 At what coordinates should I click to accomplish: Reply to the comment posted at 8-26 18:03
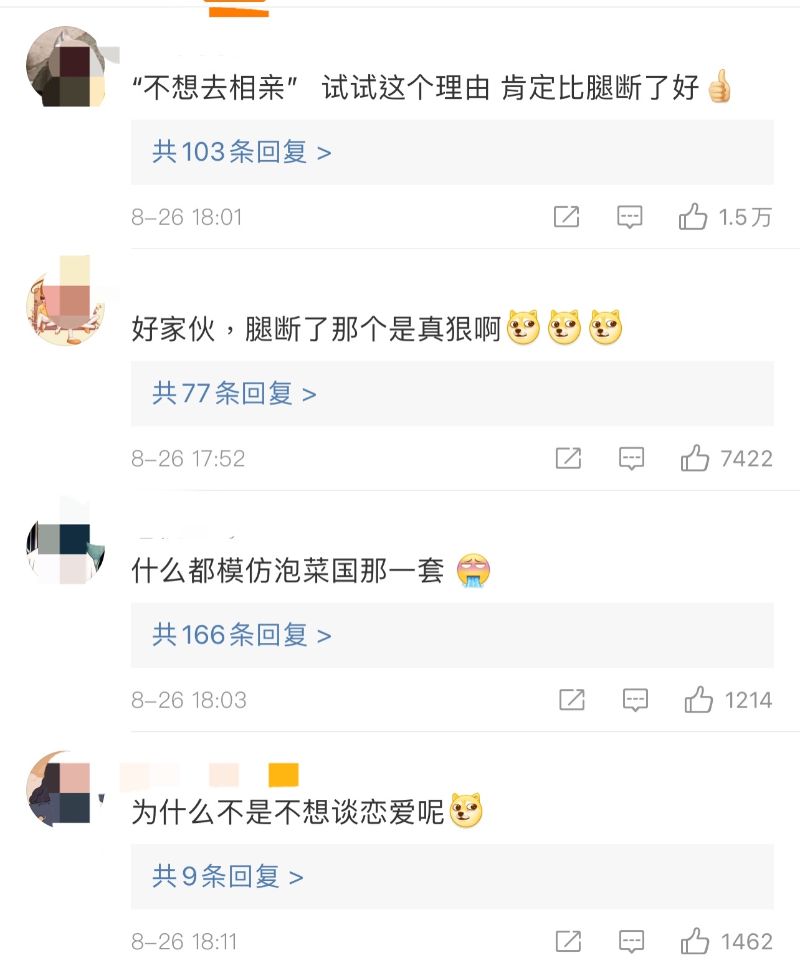tap(635, 700)
